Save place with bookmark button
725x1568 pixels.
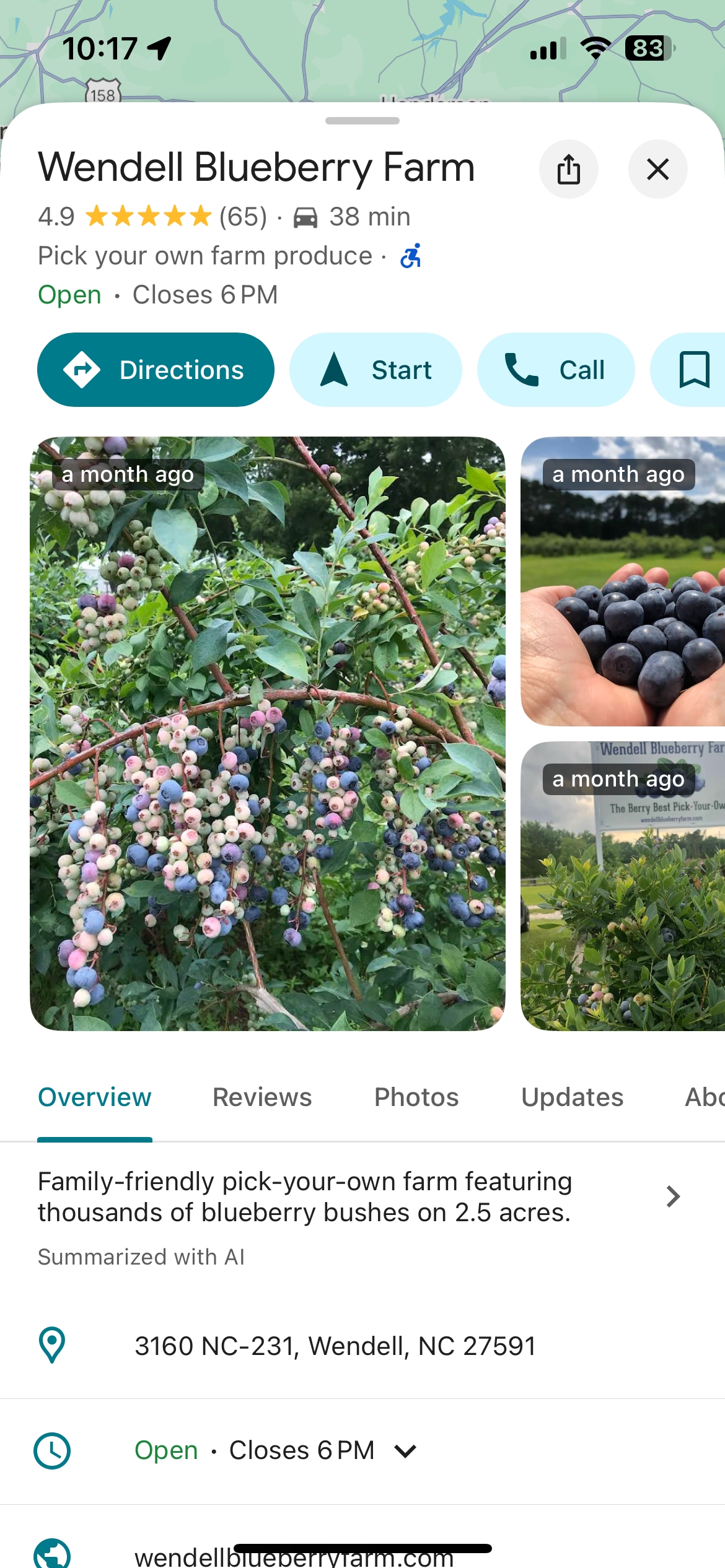coord(693,370)
